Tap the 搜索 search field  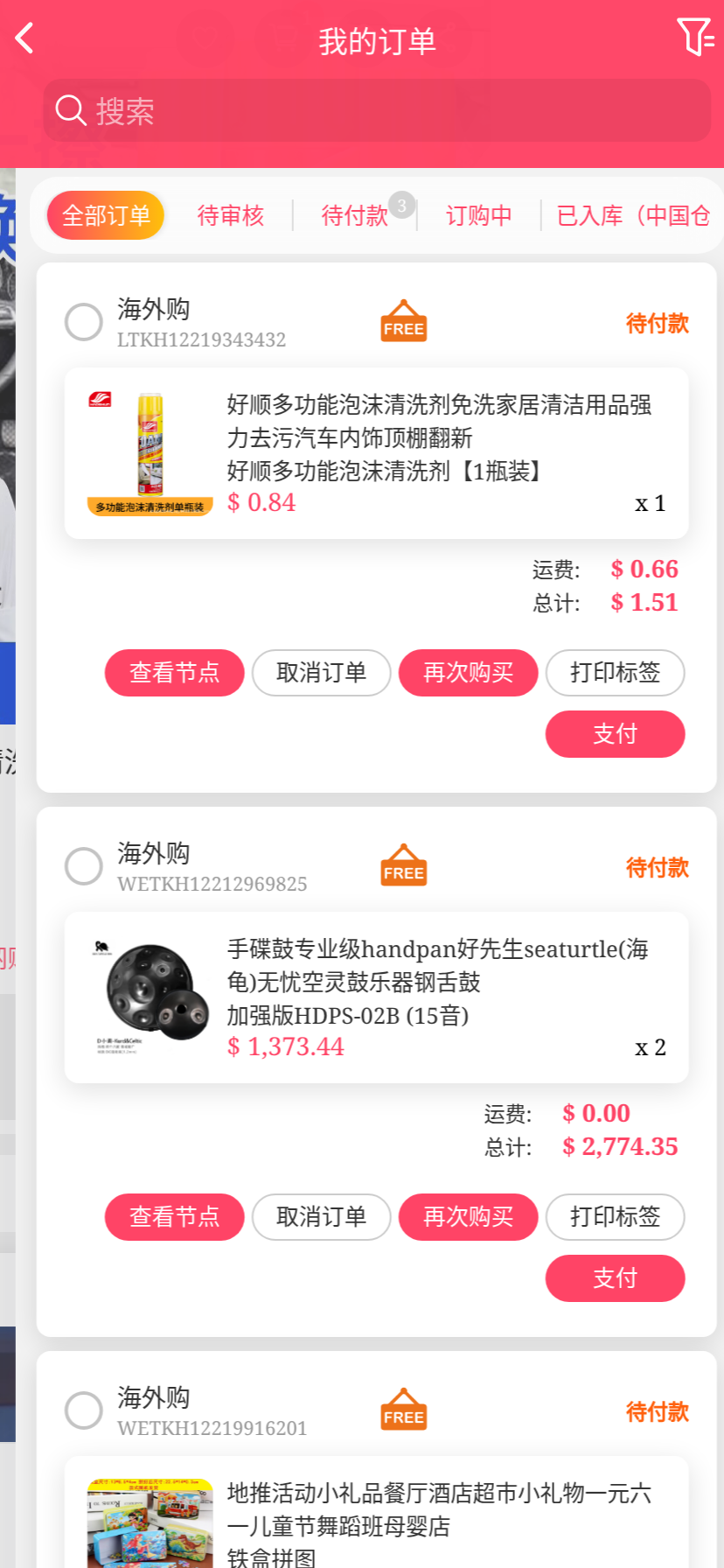(376, 111)
